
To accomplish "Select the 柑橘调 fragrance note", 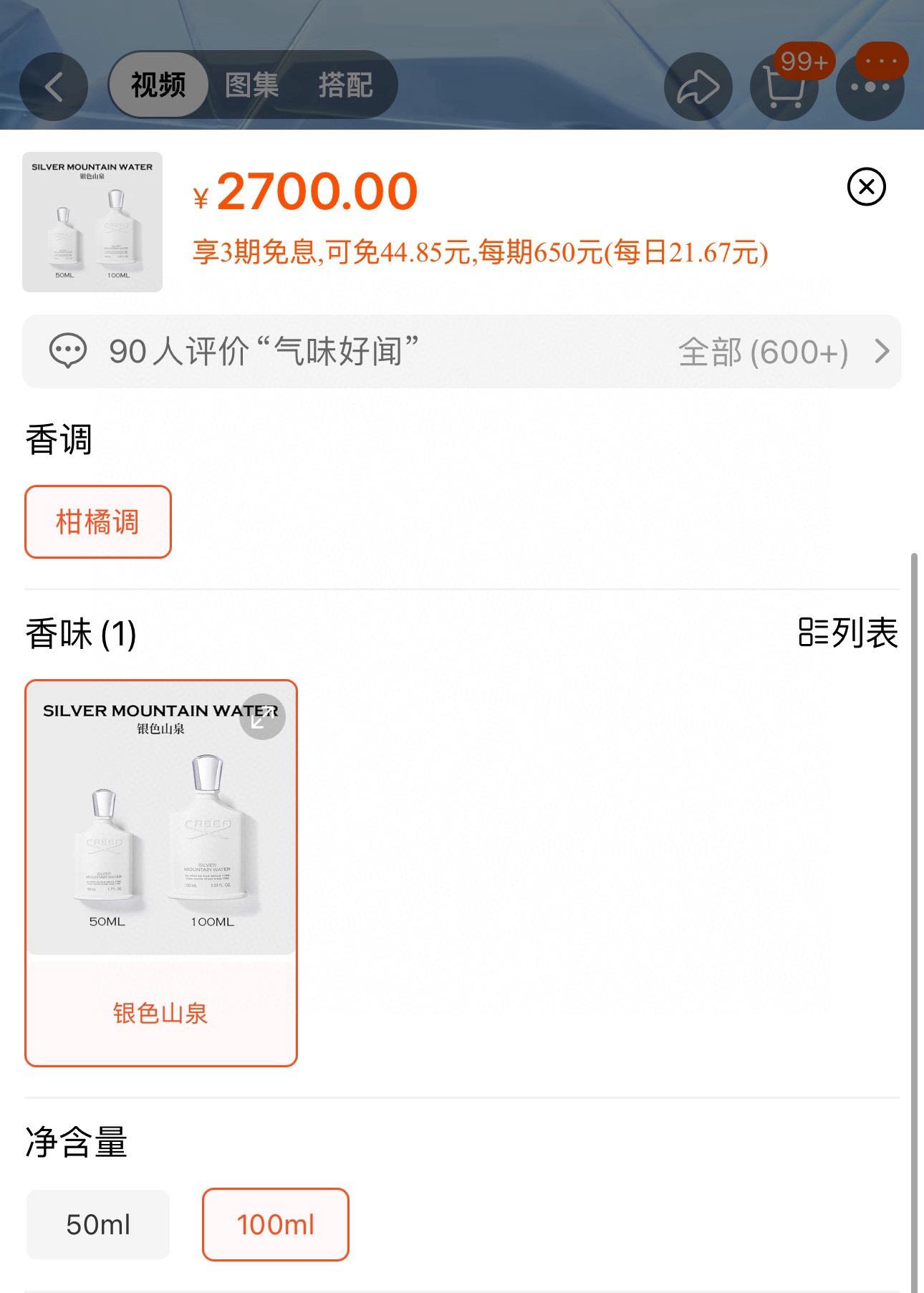I will tap(98, 521).
